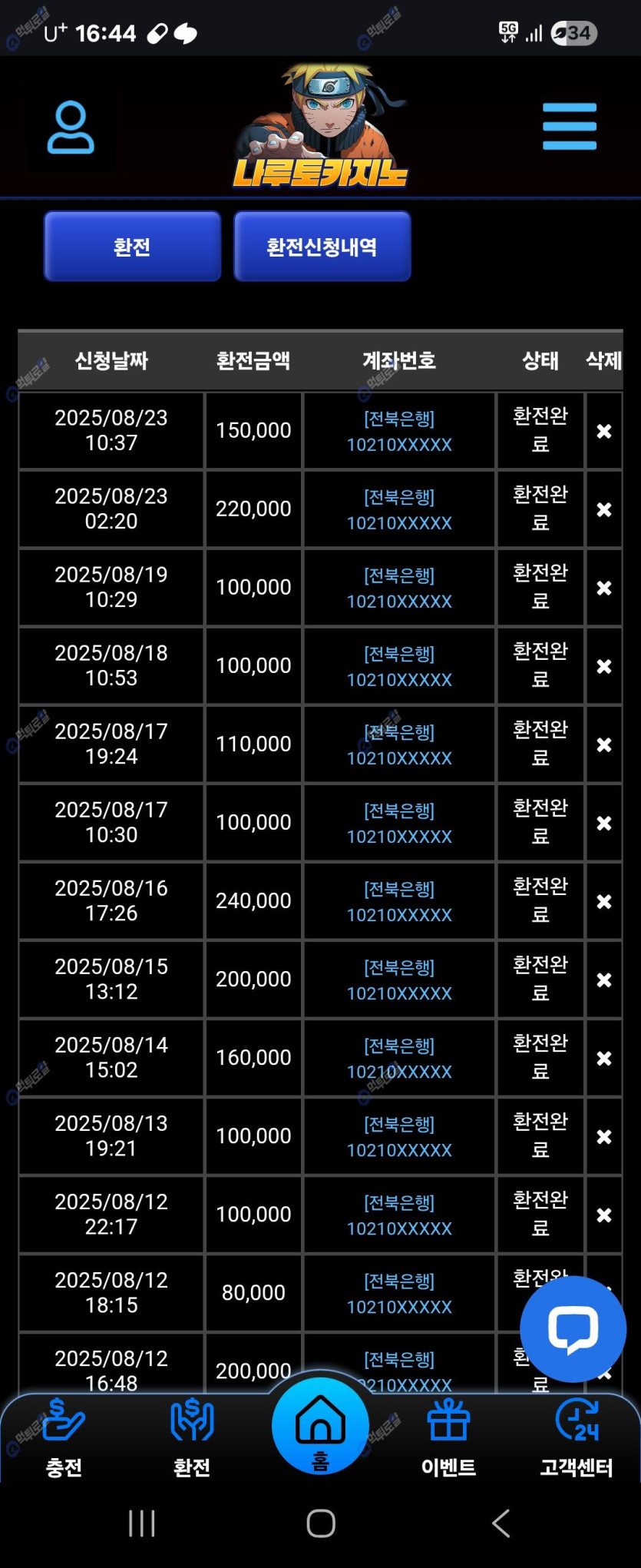
Task: Delete the 2025/08/16 17:26 record
Action: [604, 901]
